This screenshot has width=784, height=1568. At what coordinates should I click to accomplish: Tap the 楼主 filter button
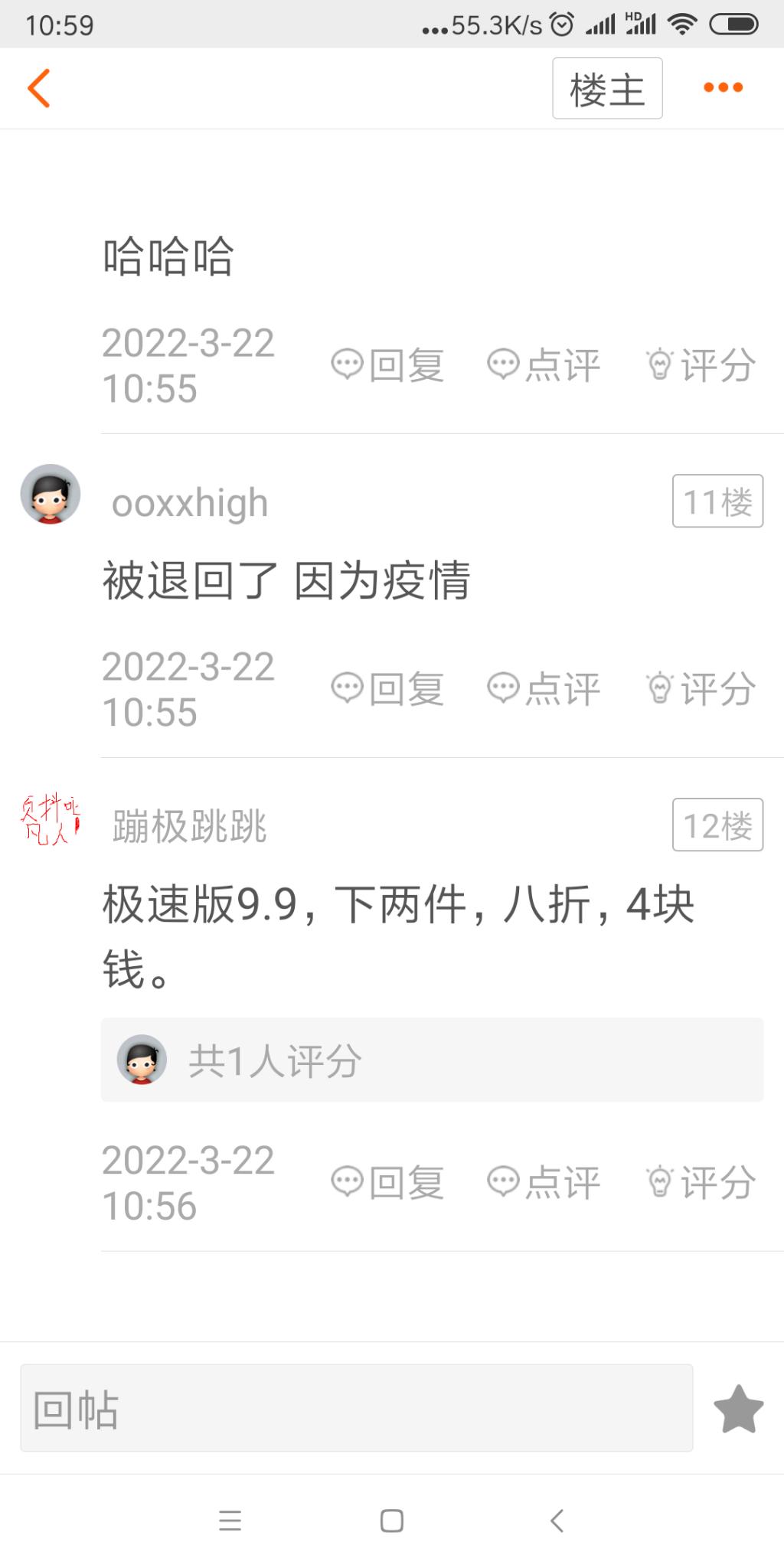pos(607,89)
